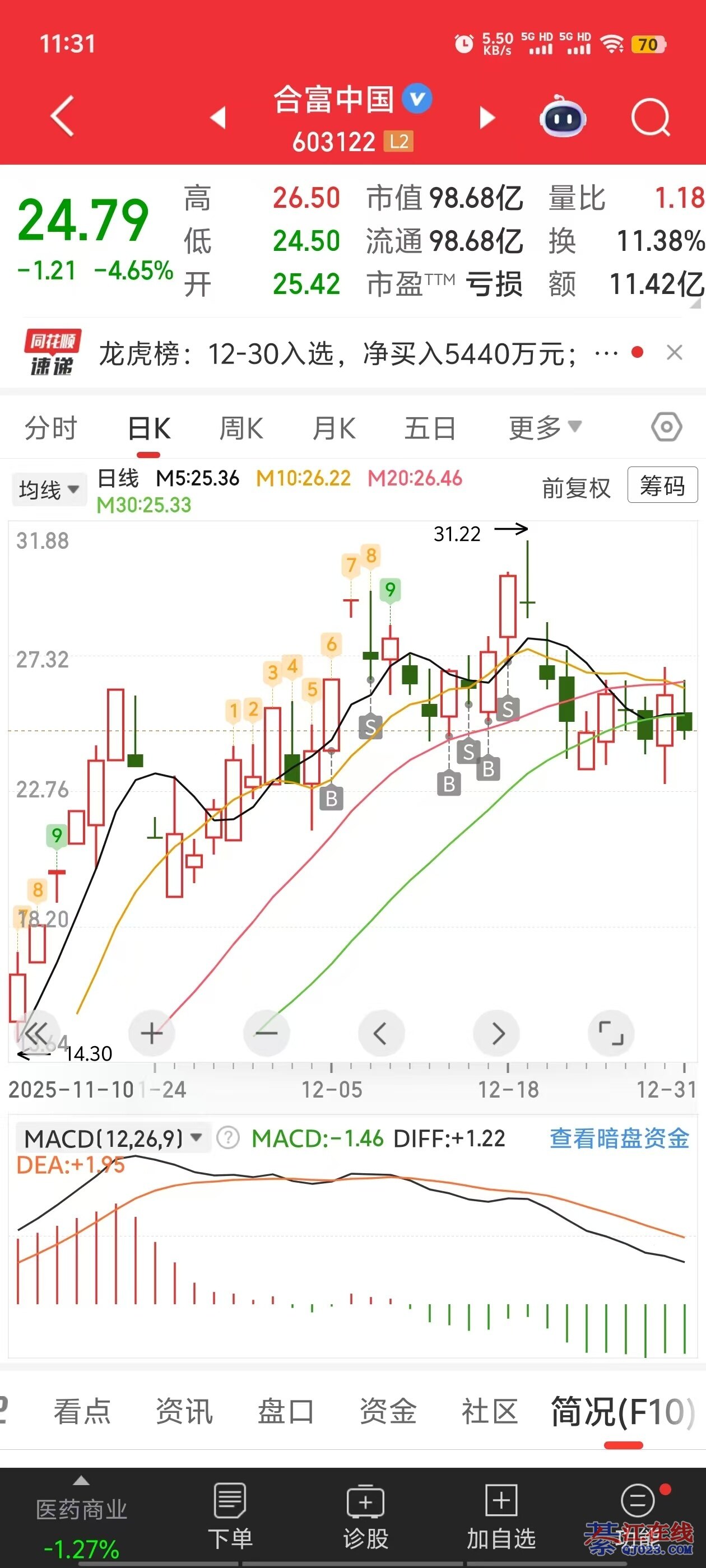Open the AI robot assistant
The height and width of the screenshot is (1568, 706).
562,117
